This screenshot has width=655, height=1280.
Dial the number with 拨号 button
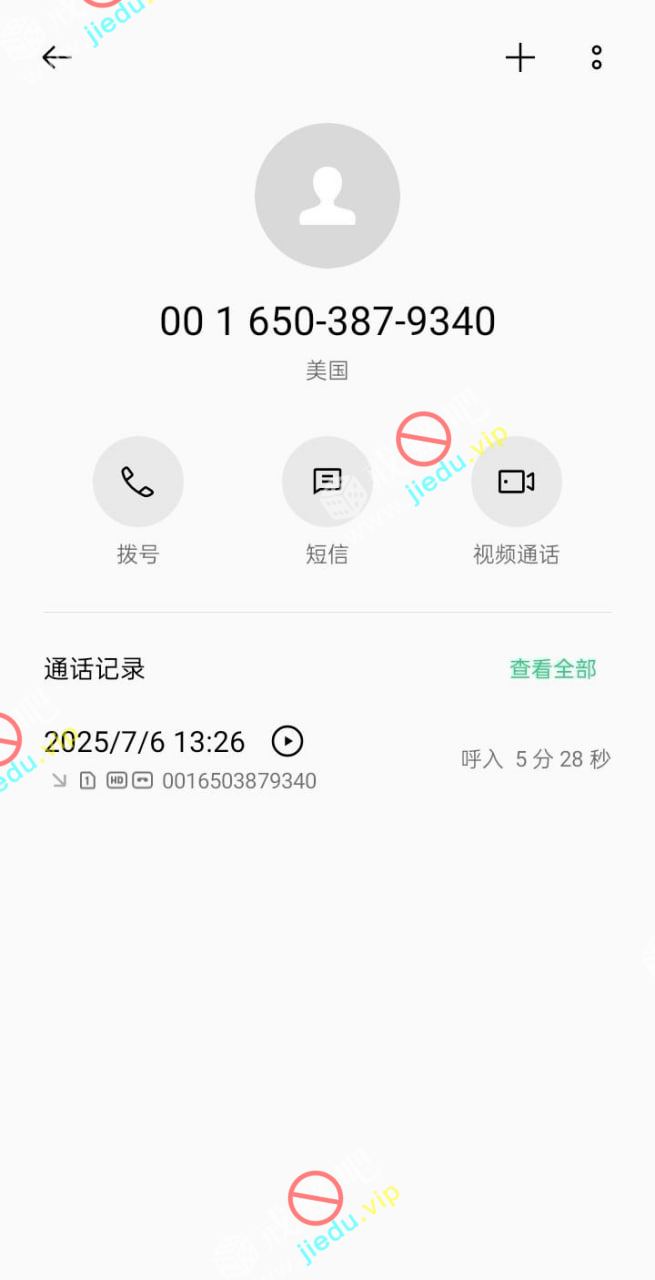(138, 481)
